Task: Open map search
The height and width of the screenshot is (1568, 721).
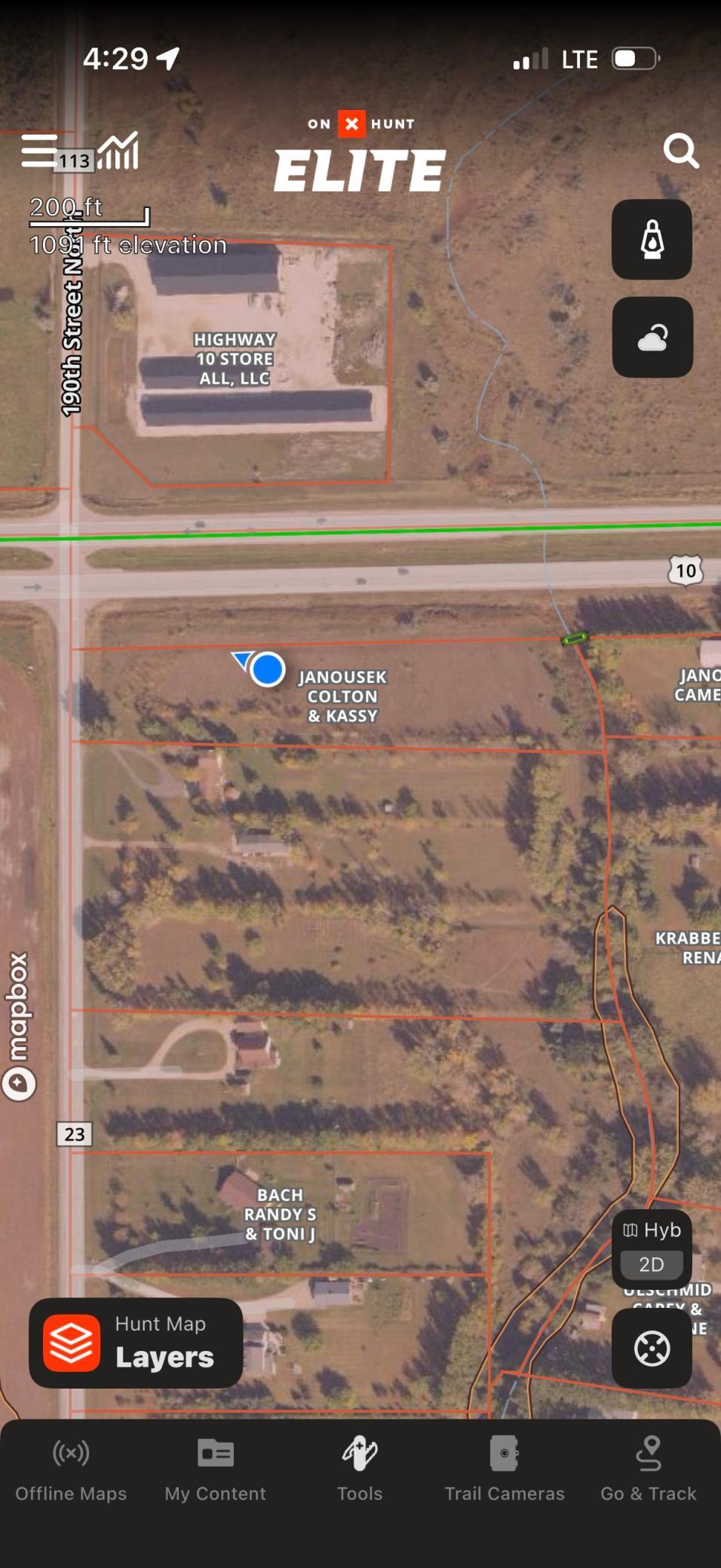Action: pyautogui.click(x=680, y=151)
